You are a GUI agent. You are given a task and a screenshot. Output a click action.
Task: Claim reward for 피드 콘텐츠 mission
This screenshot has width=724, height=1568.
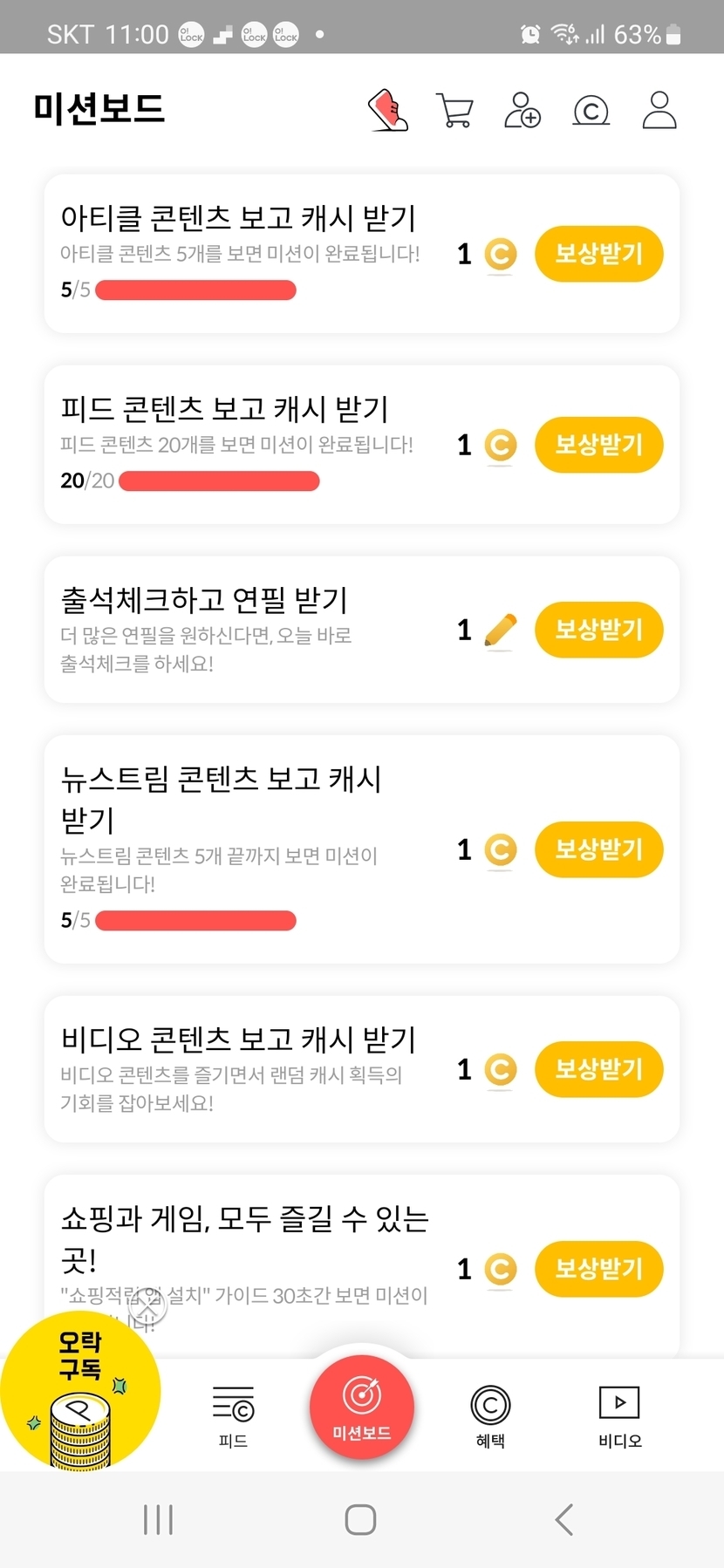(x=598, y=446)
